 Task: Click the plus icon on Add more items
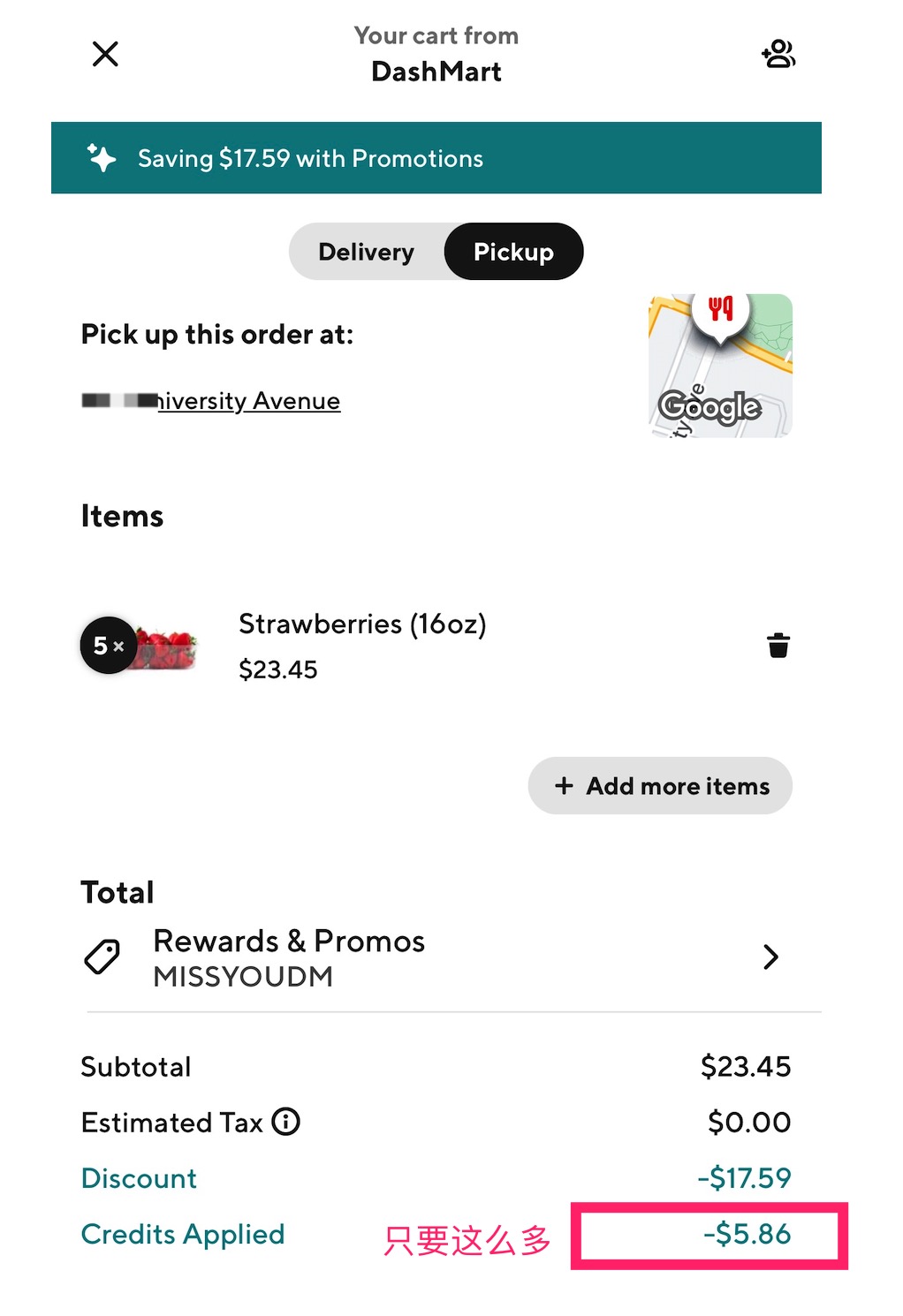563,785
